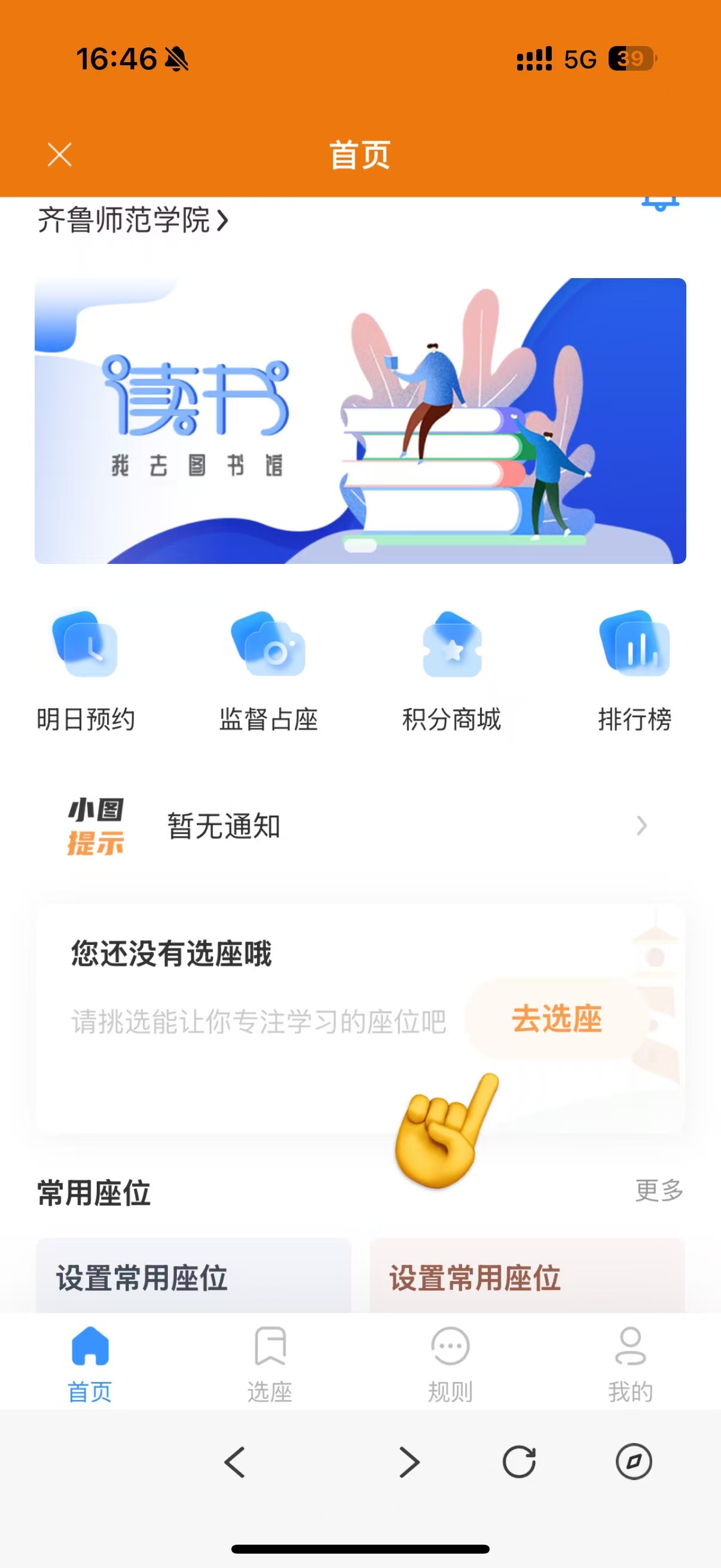Tap the 去选座 button
This screenshot has height=1568, width=721.
point(556,1019)
